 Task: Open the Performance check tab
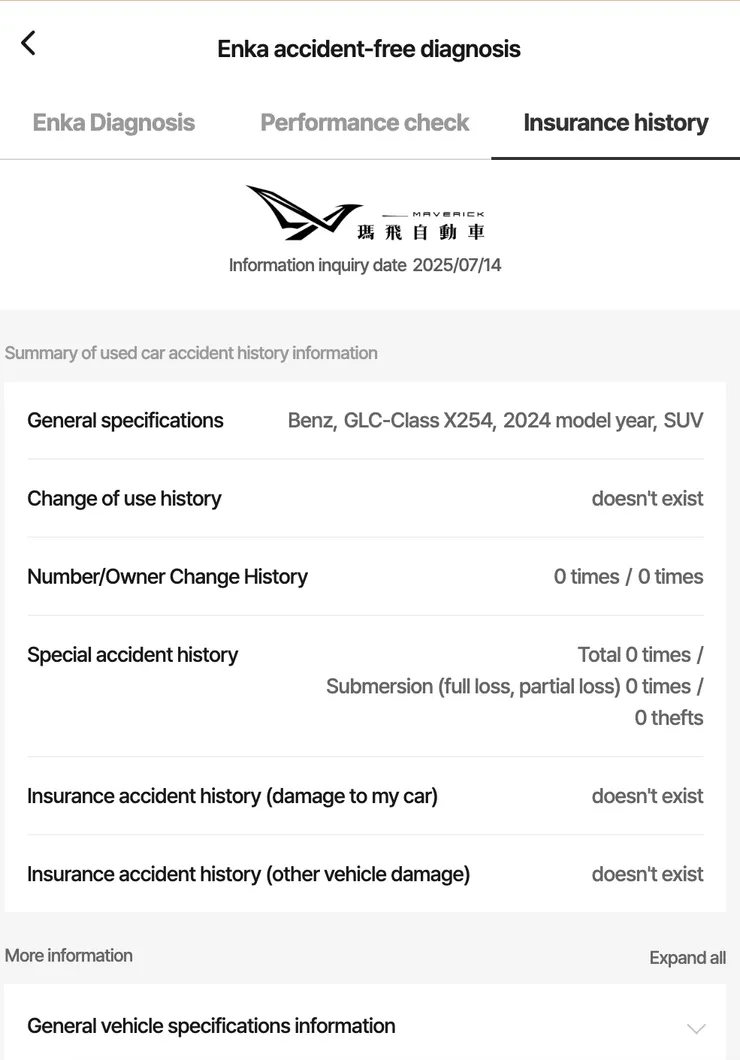pyautogui.click(x=364, y=122)
